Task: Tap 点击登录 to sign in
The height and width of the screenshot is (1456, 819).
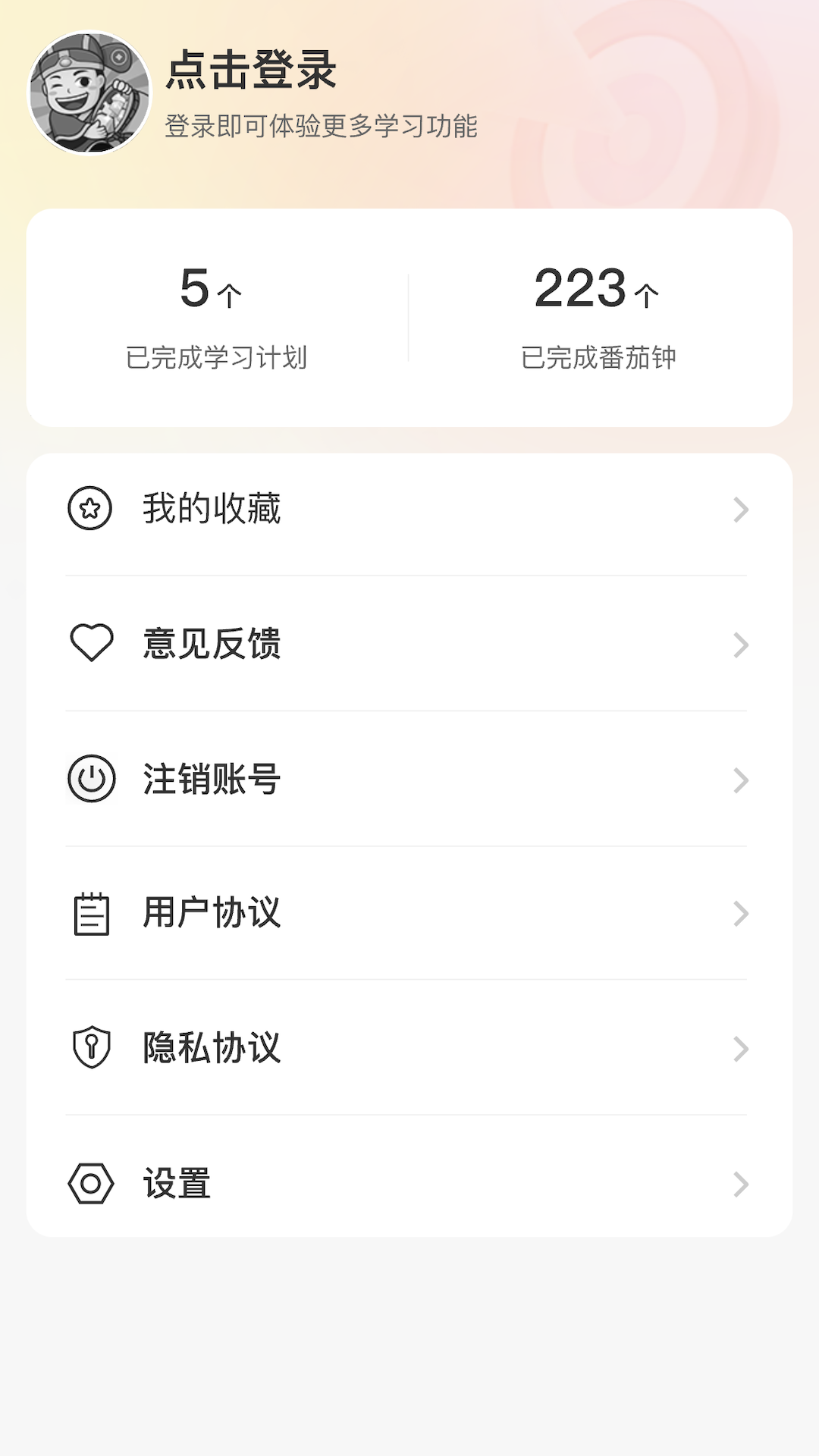Action: coord(250,70)
